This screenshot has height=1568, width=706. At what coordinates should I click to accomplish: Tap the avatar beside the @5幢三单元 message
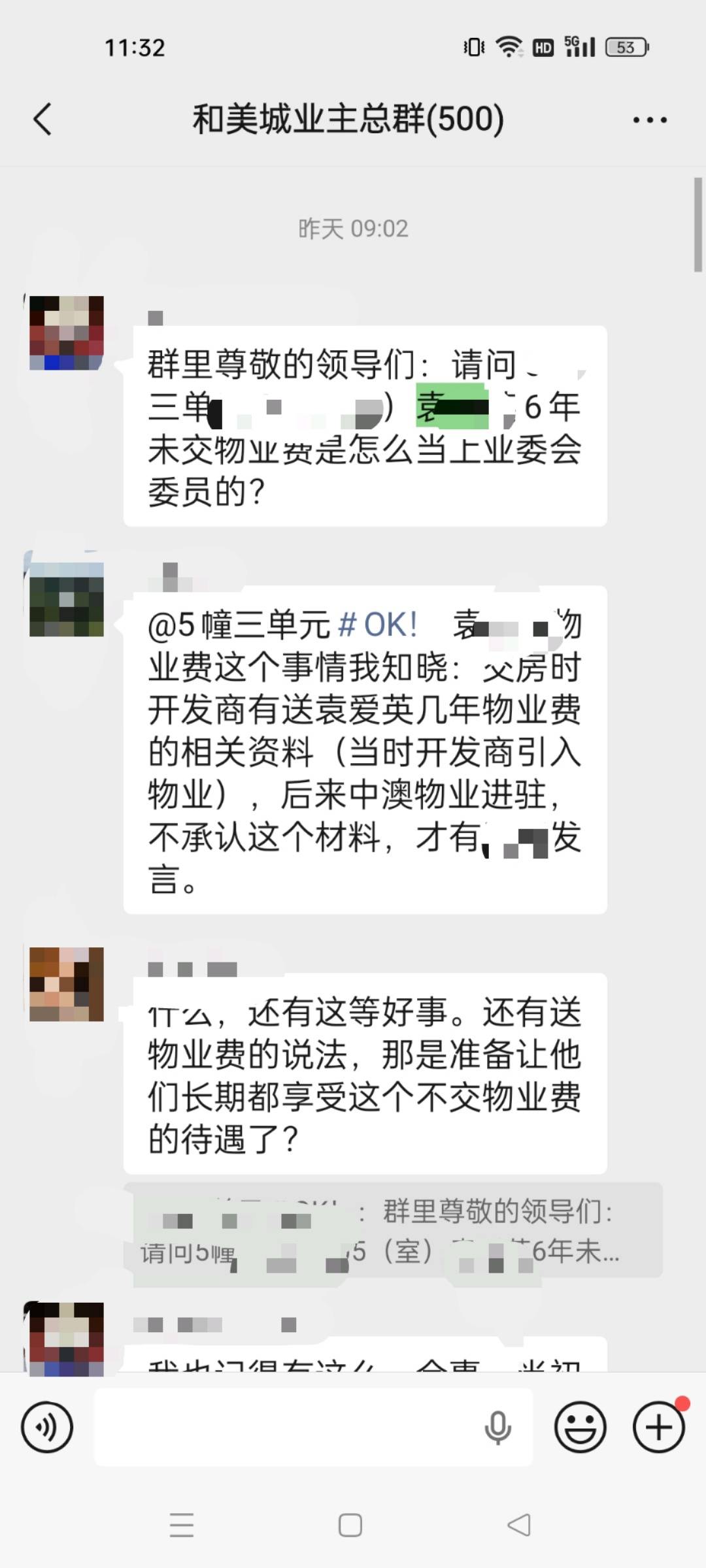coord(67,599)
